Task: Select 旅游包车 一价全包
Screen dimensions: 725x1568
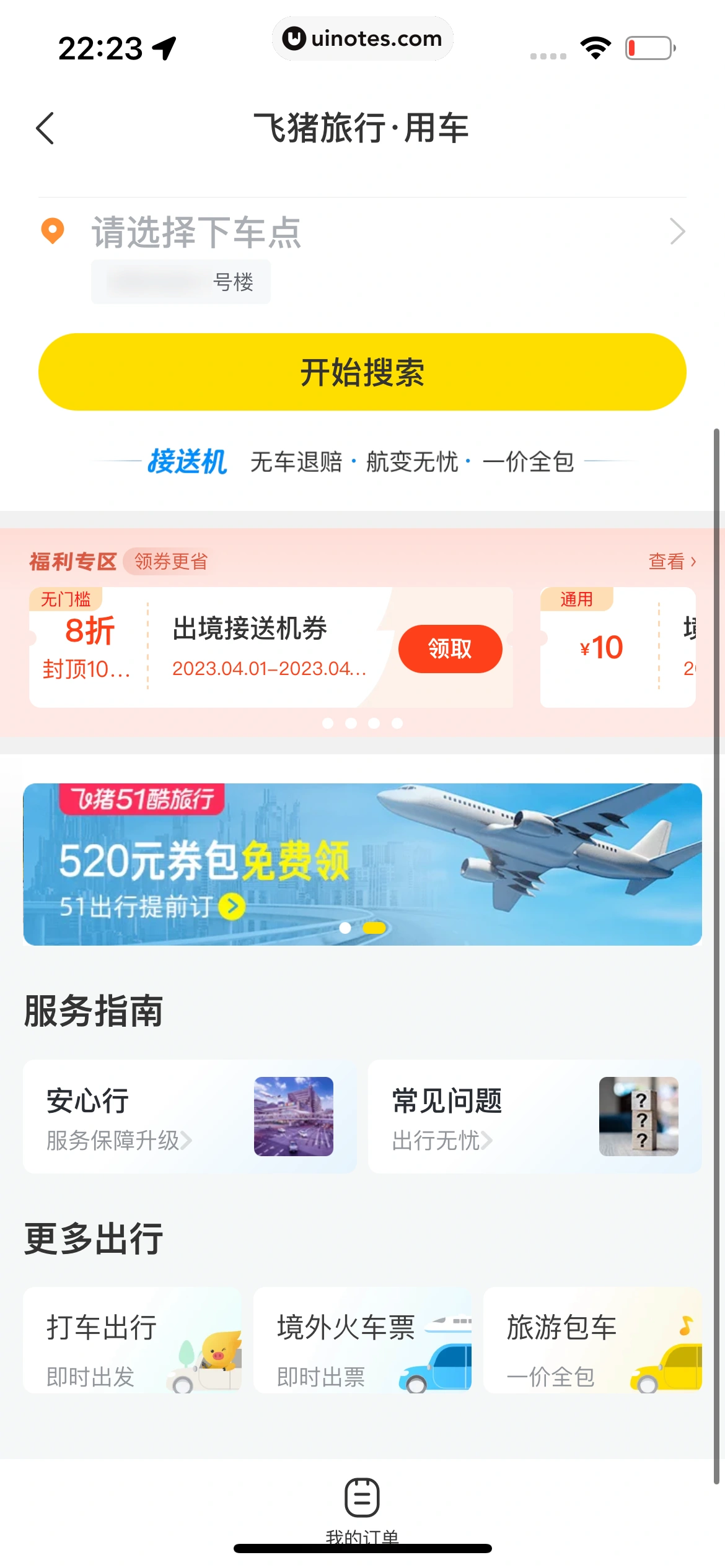Action: pyautogui.click(x=592, y=1341)
